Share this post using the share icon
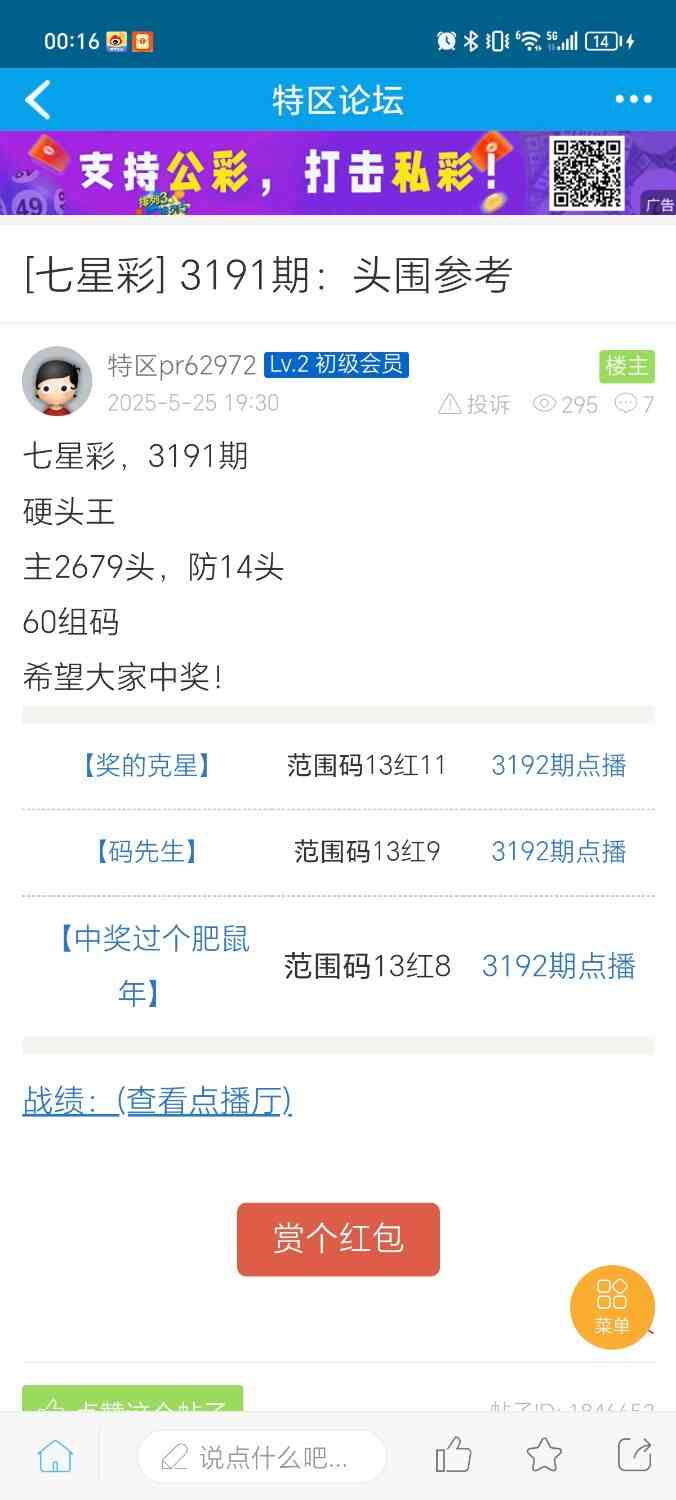676x1500 pixels. [x=635, y=1455]
